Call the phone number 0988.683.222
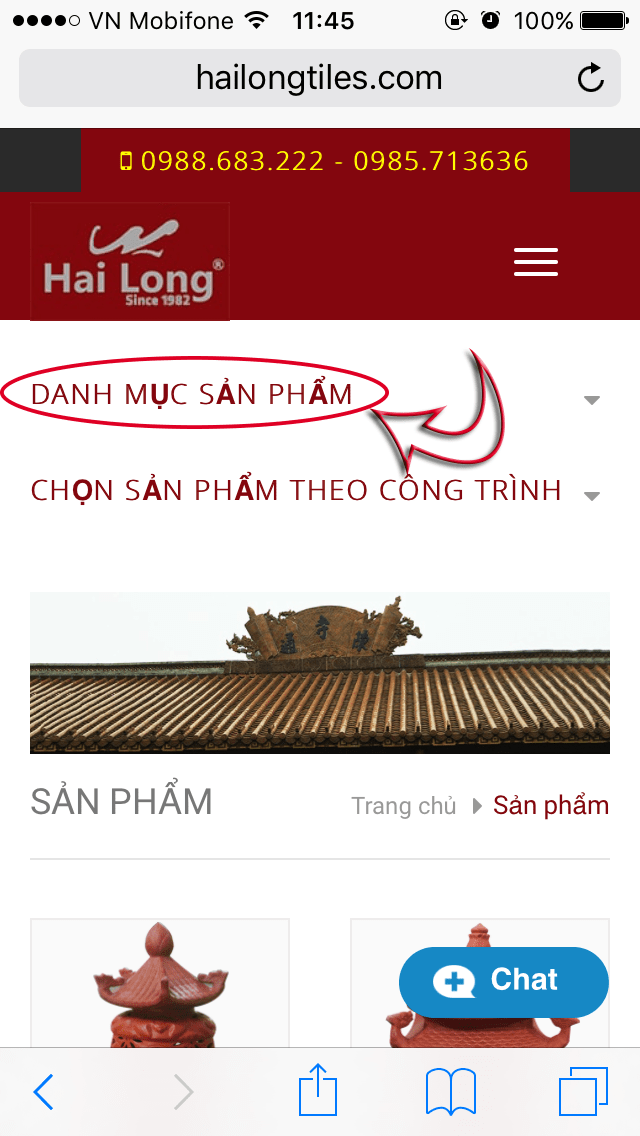Image resolution: width=640 pixels, height=1136 pixels. pos(232,161)
